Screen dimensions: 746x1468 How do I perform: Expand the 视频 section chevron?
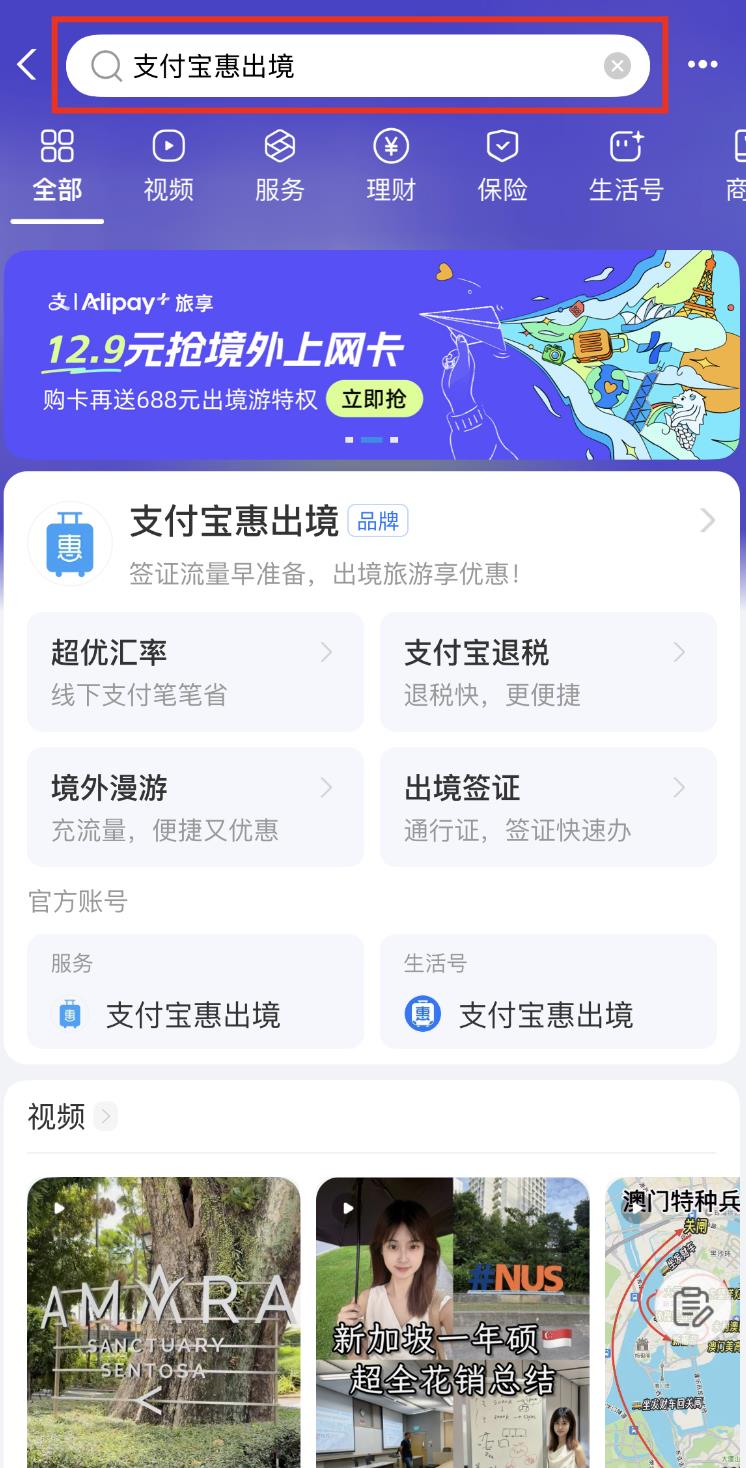tap(106, 1117)
